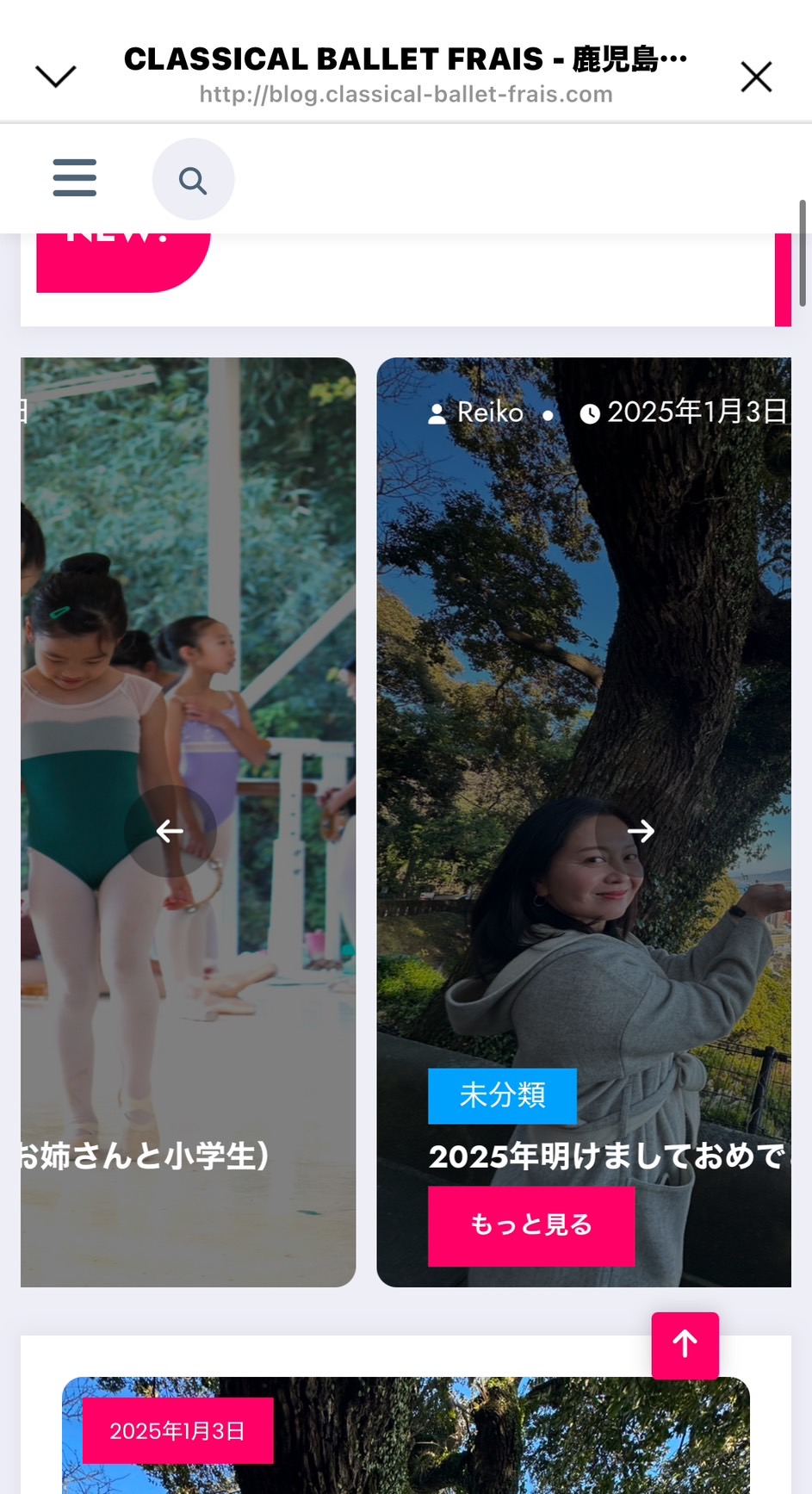Image resolution: width=812 pixels, height=1494 pixels.
Task: Show the next slide in carousel
Action: (x=641, y=831)
